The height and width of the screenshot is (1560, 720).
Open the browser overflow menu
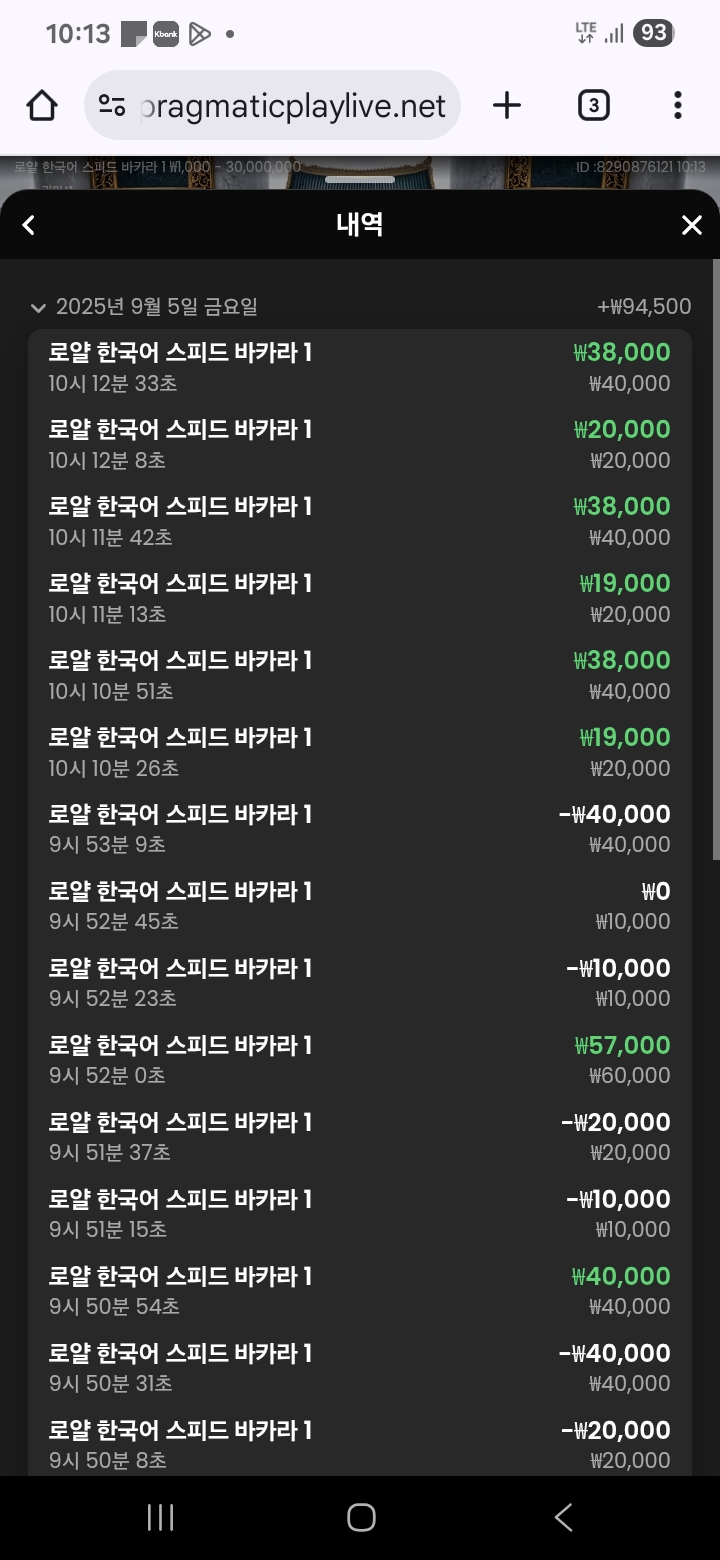click(678, 105)
